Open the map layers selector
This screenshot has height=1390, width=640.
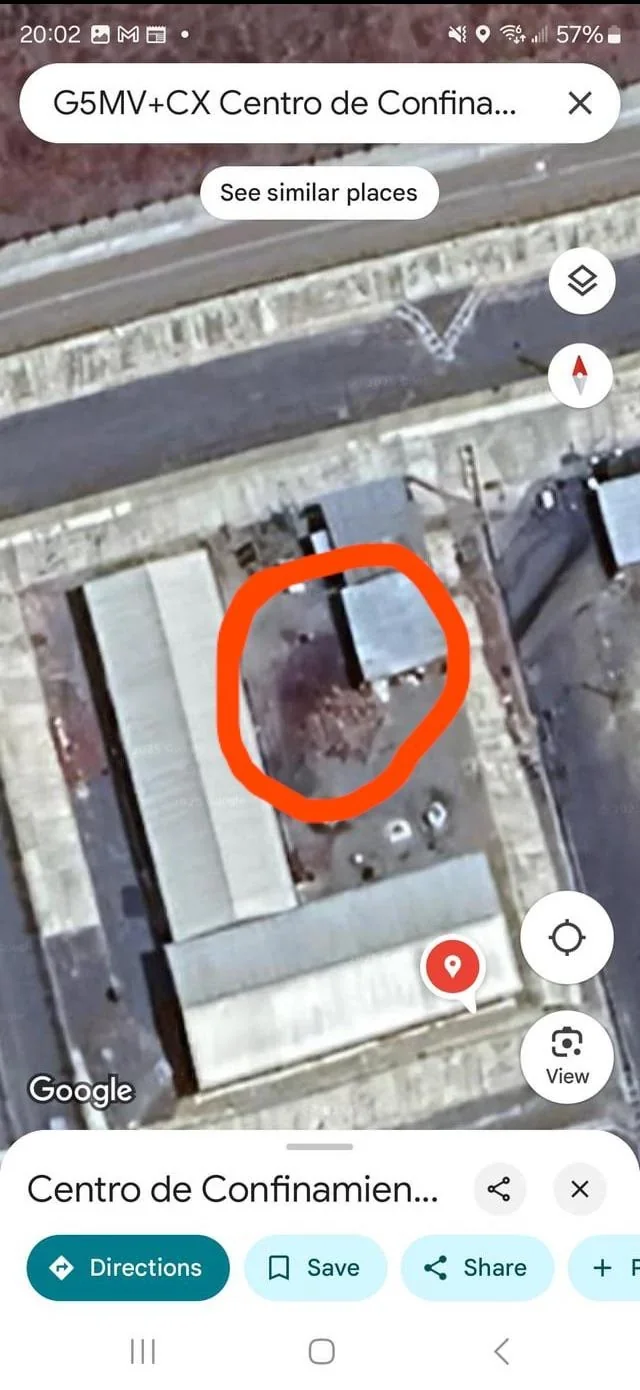(582, 282)
